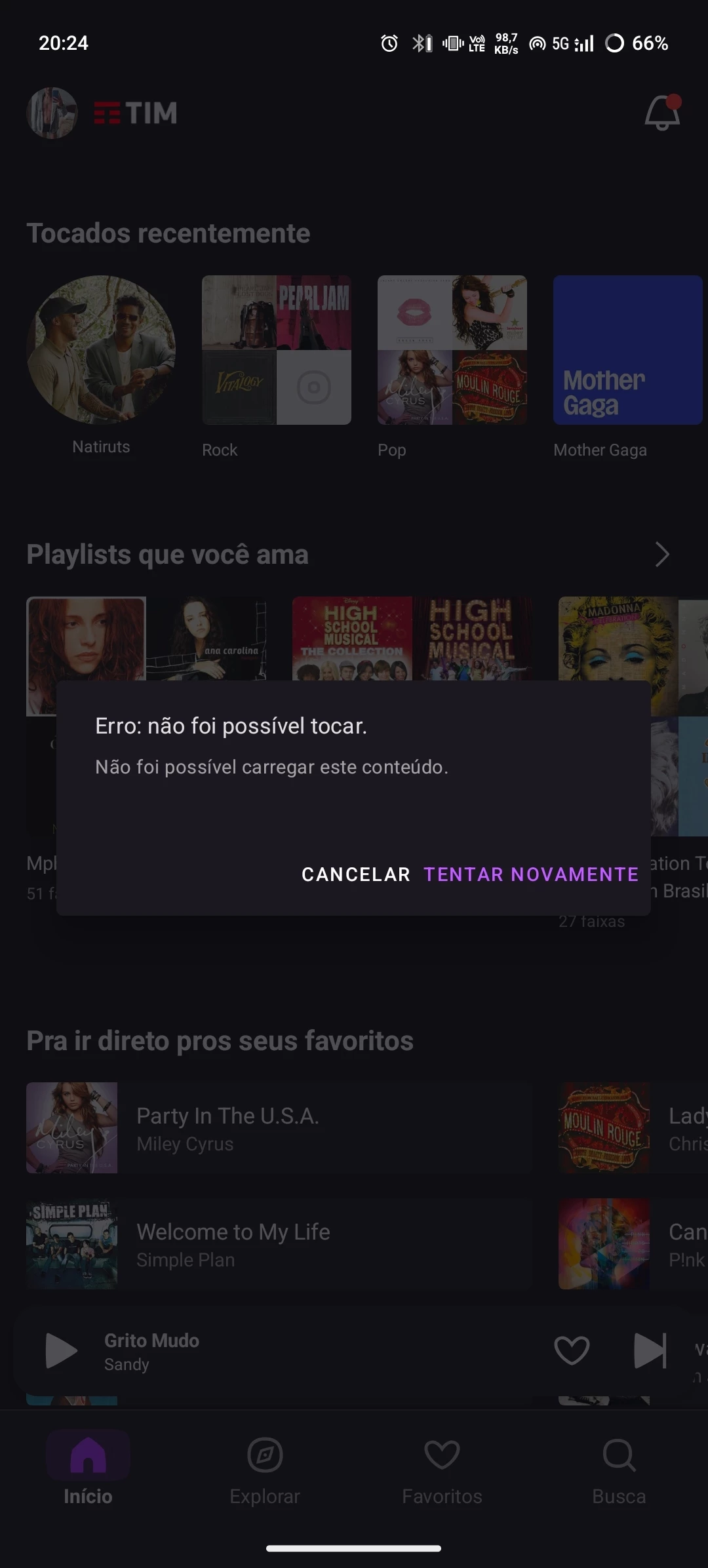Open the profile avatar
Screen dimensions: 708x1568
tap(52, 113)
